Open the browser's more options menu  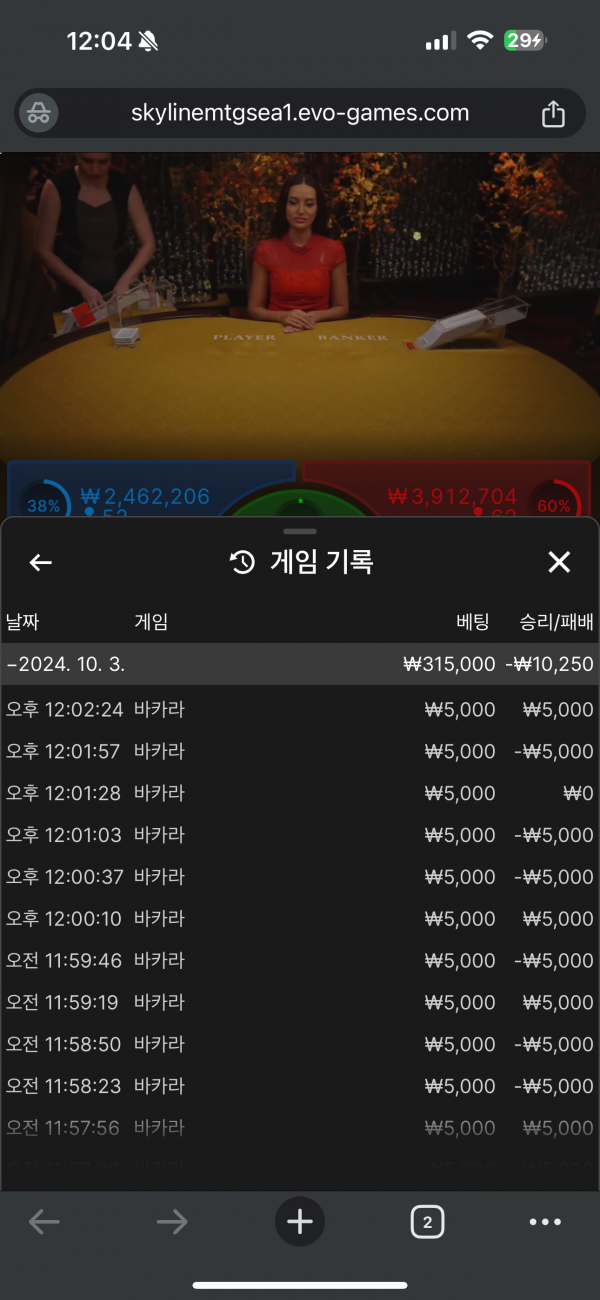545,1221
